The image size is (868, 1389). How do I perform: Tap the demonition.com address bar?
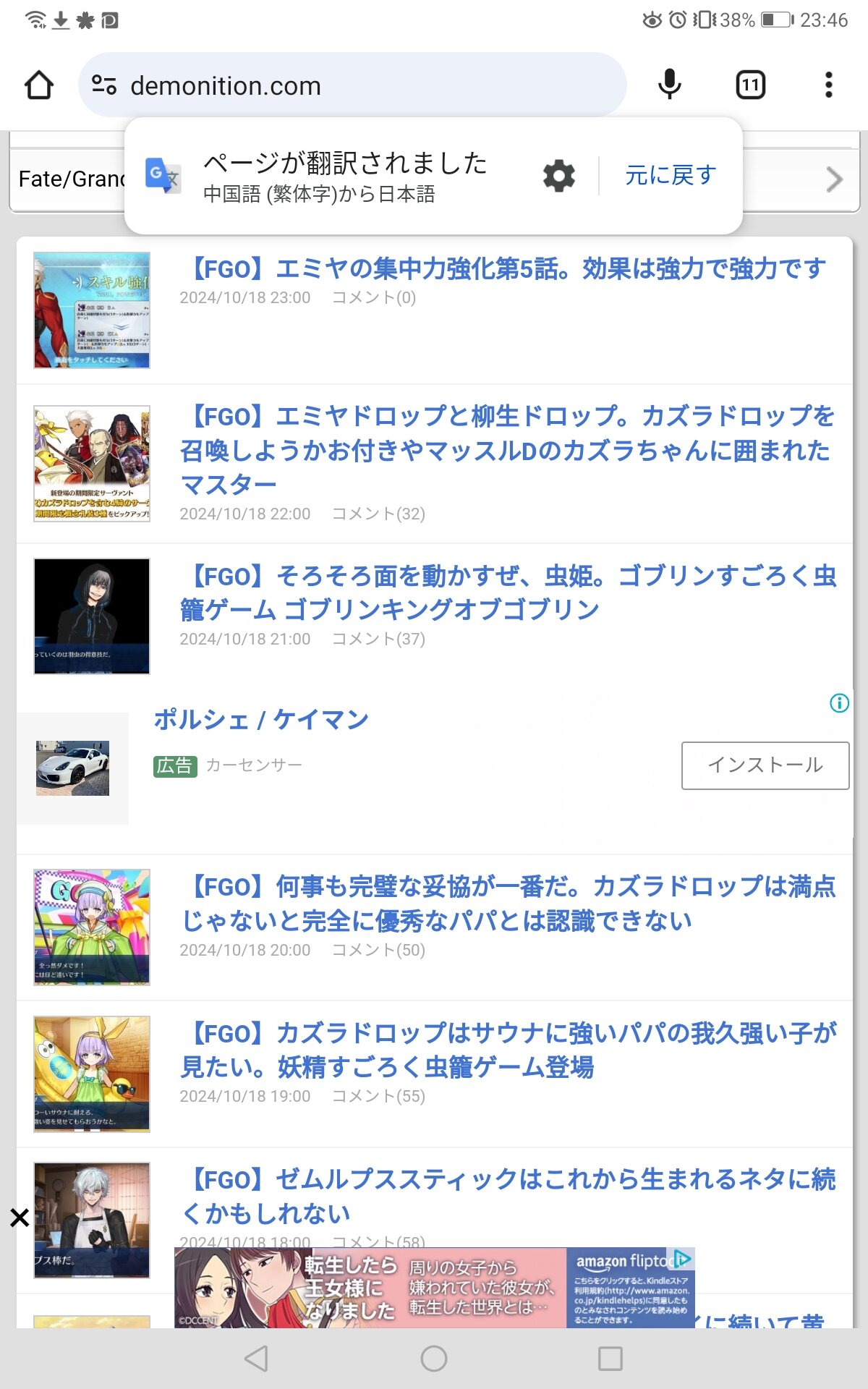click(x=352, y=85)
